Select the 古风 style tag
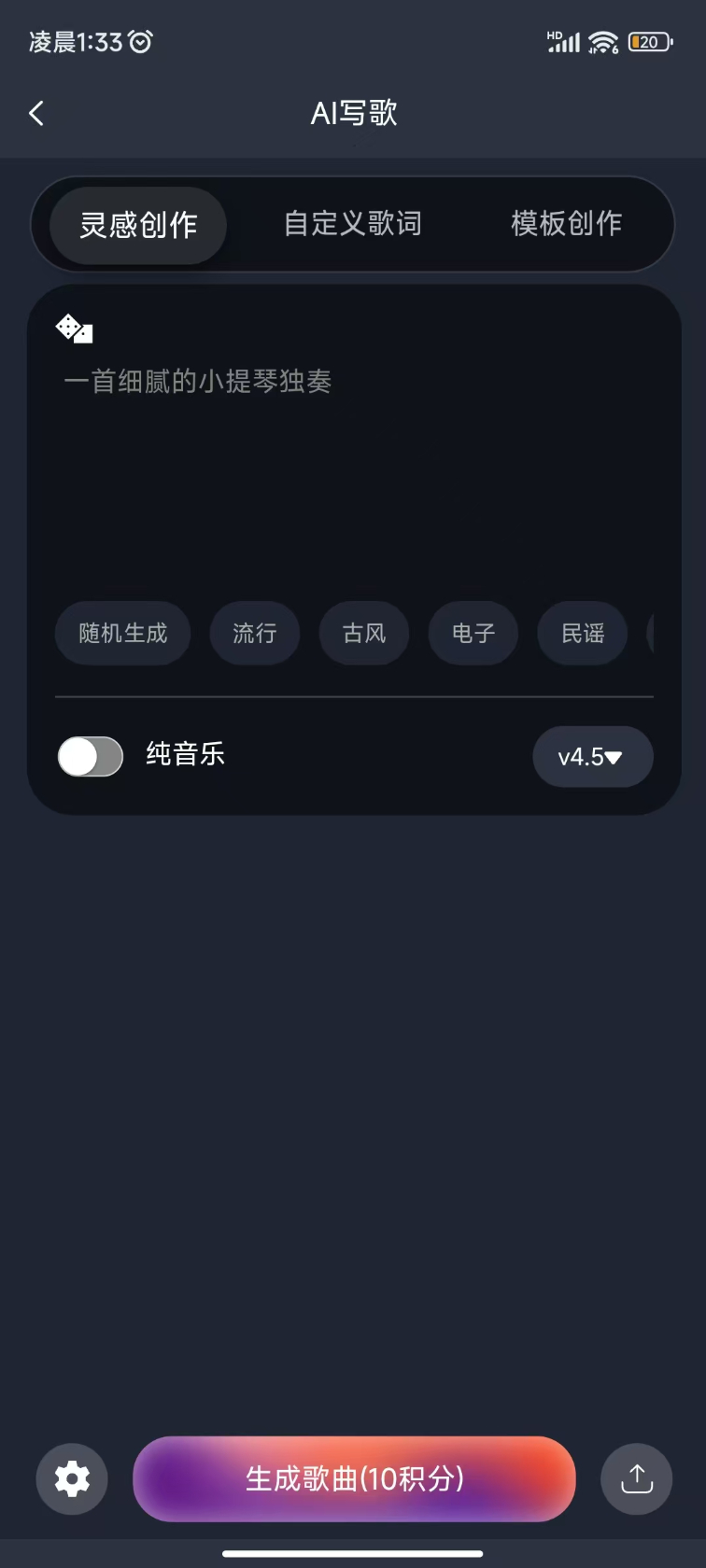The image size is (706, 1568). (363, 633)
